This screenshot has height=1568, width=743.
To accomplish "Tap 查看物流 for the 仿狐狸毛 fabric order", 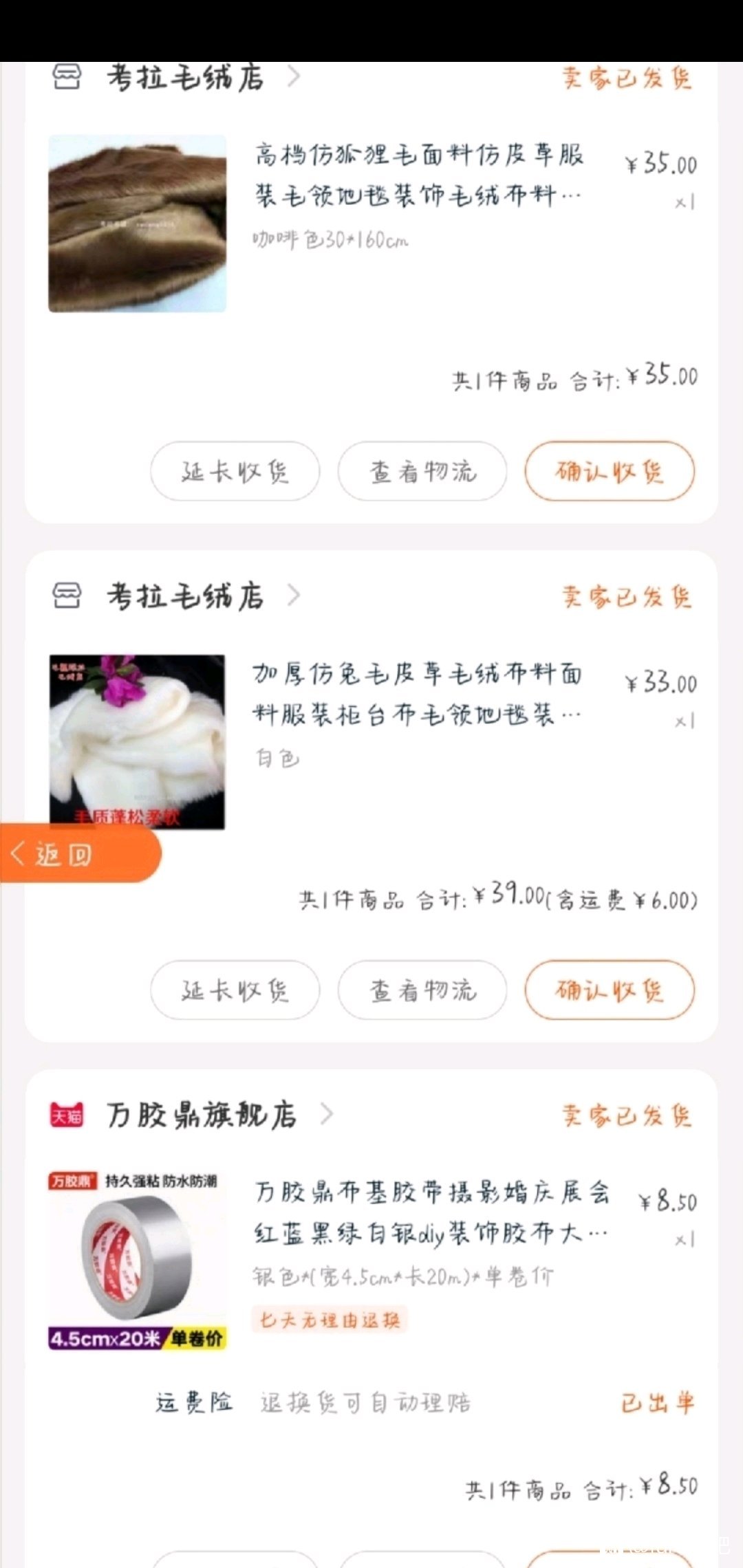I will coord(422,472).
